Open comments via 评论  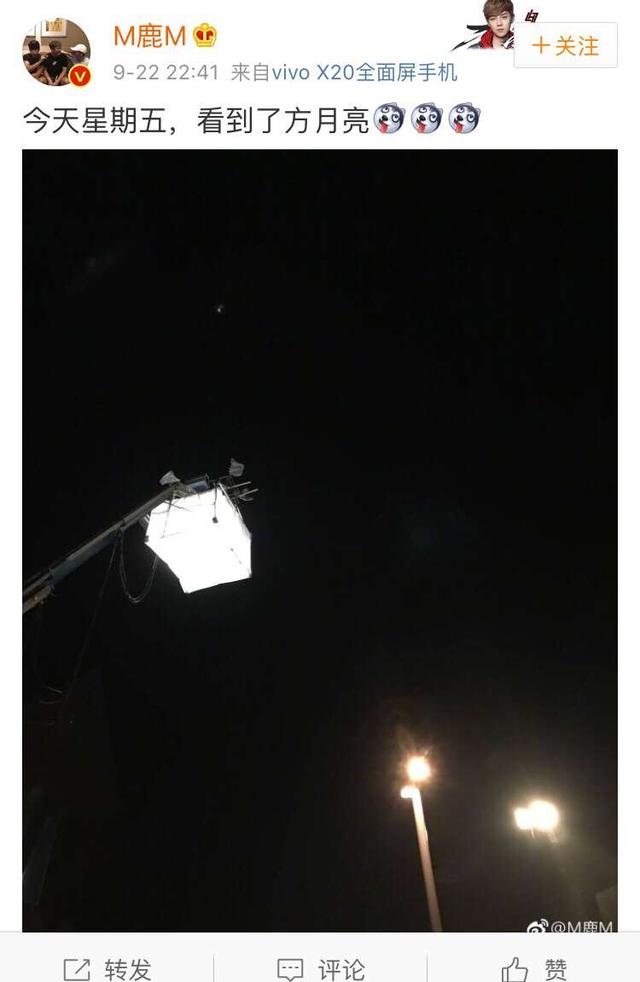[320, 967]
